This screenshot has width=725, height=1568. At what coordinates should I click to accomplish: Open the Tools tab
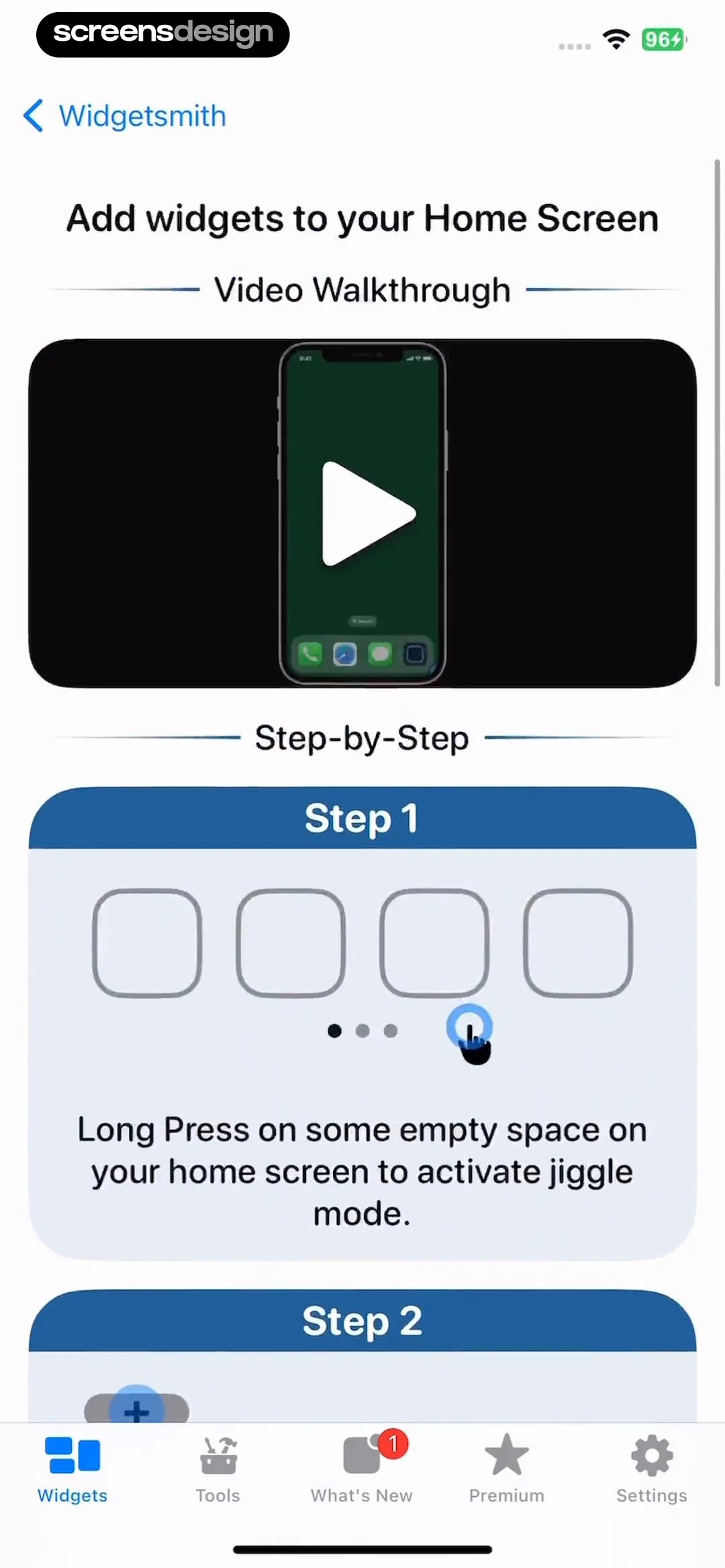tap(217, 1469)
